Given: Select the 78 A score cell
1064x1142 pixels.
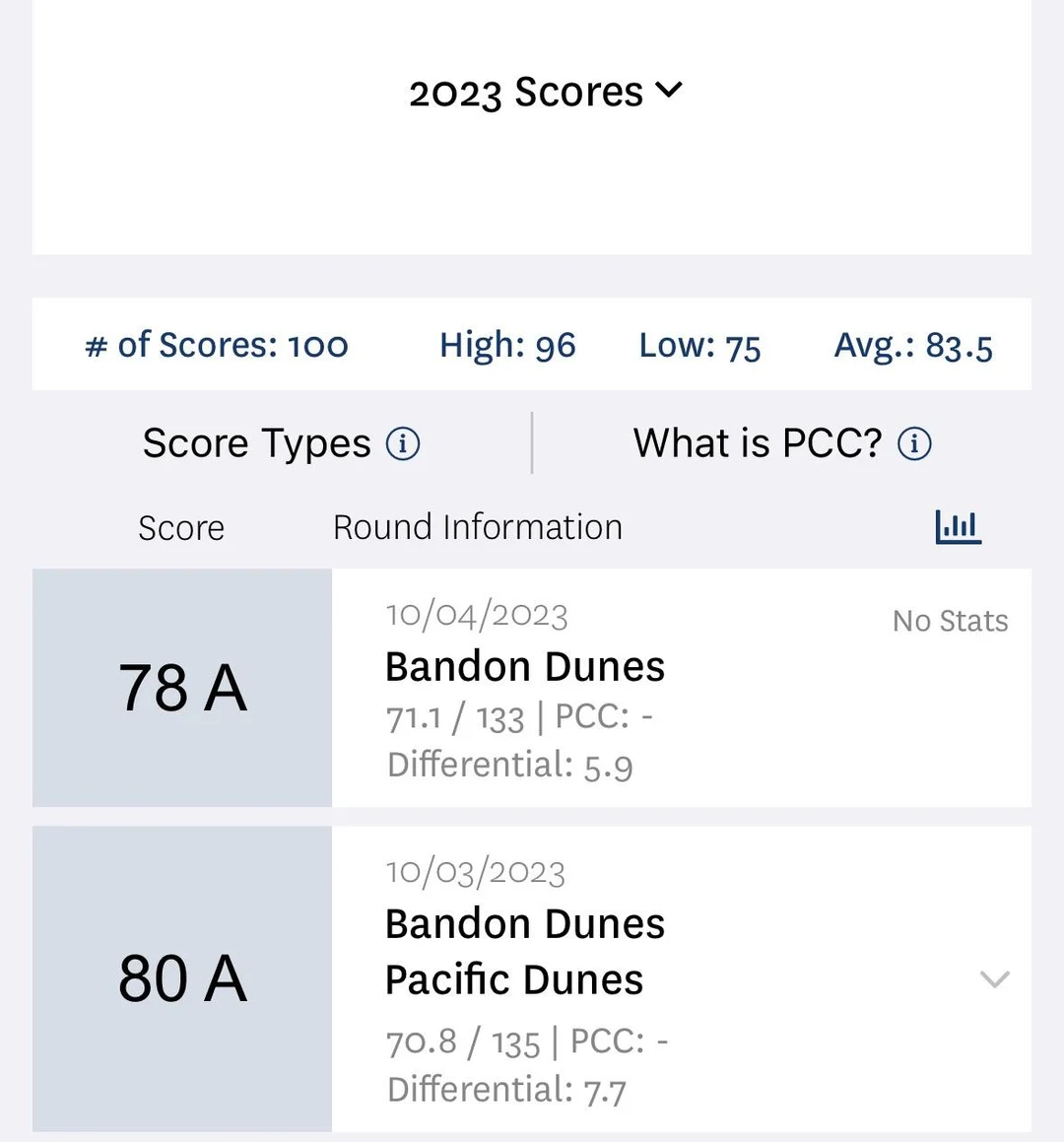Looking at the screenshot, I should 181,688.
